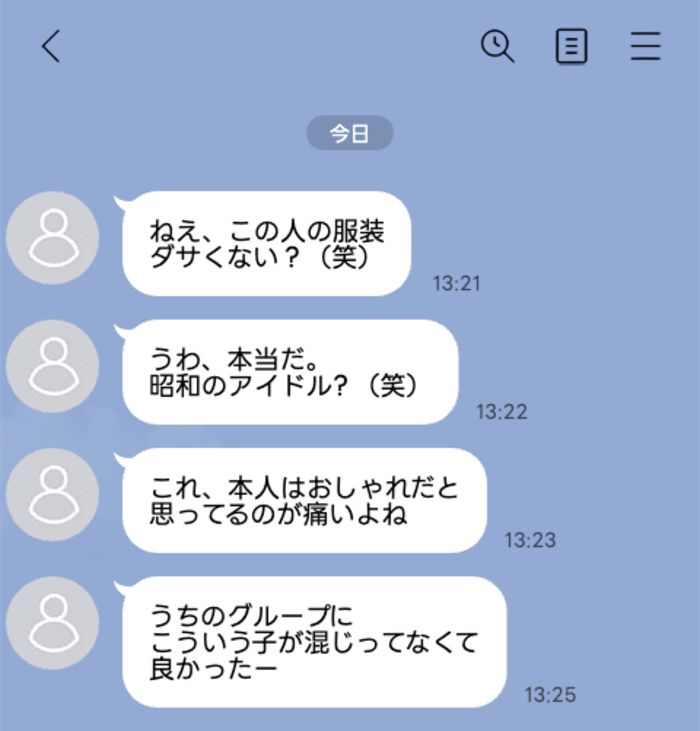The image size is (700, 731).
Task: Open sender's profile for the 13:25 message
Action: [x=53, y=623]
